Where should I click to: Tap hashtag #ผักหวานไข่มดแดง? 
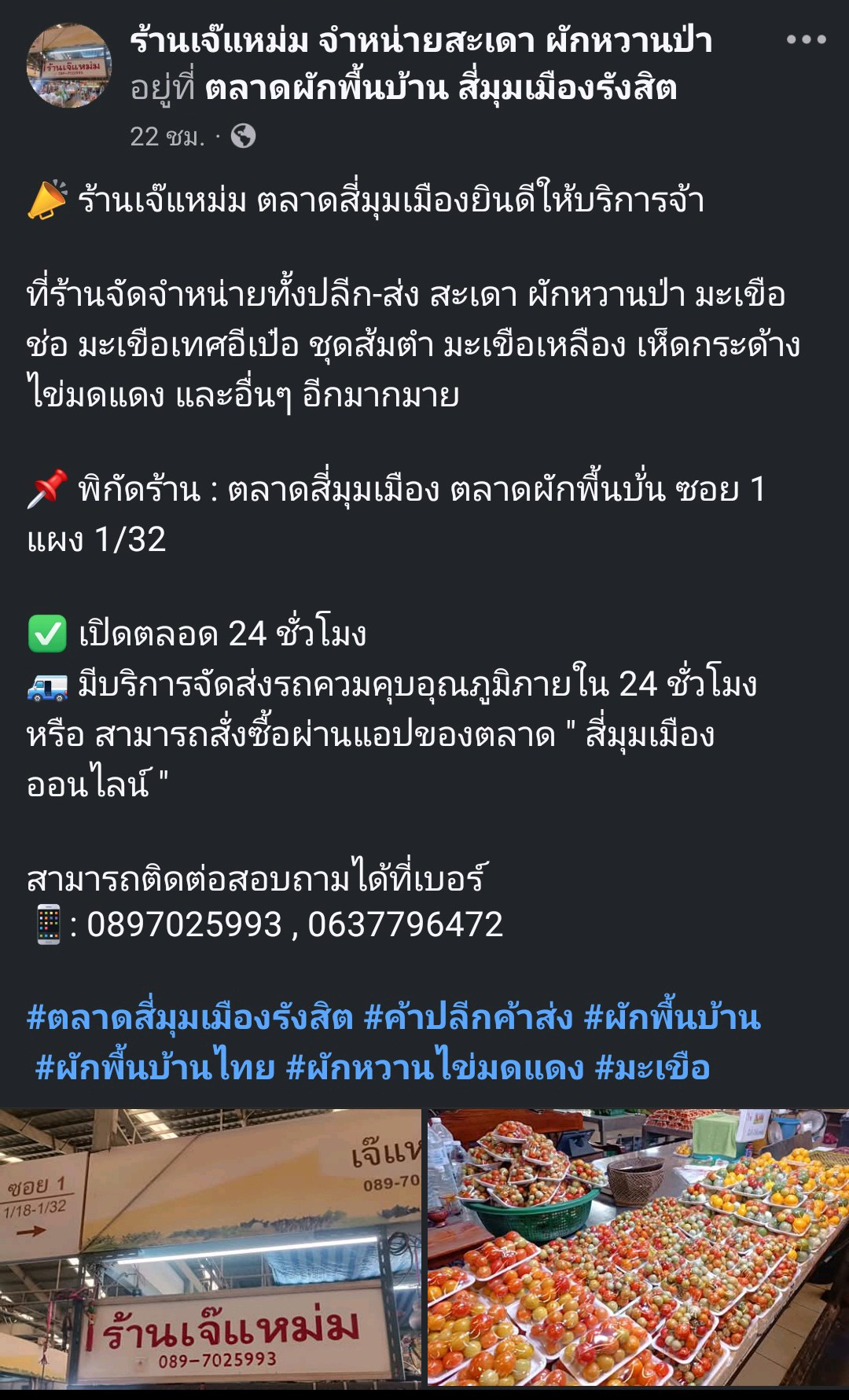(x=435, y=1067)
